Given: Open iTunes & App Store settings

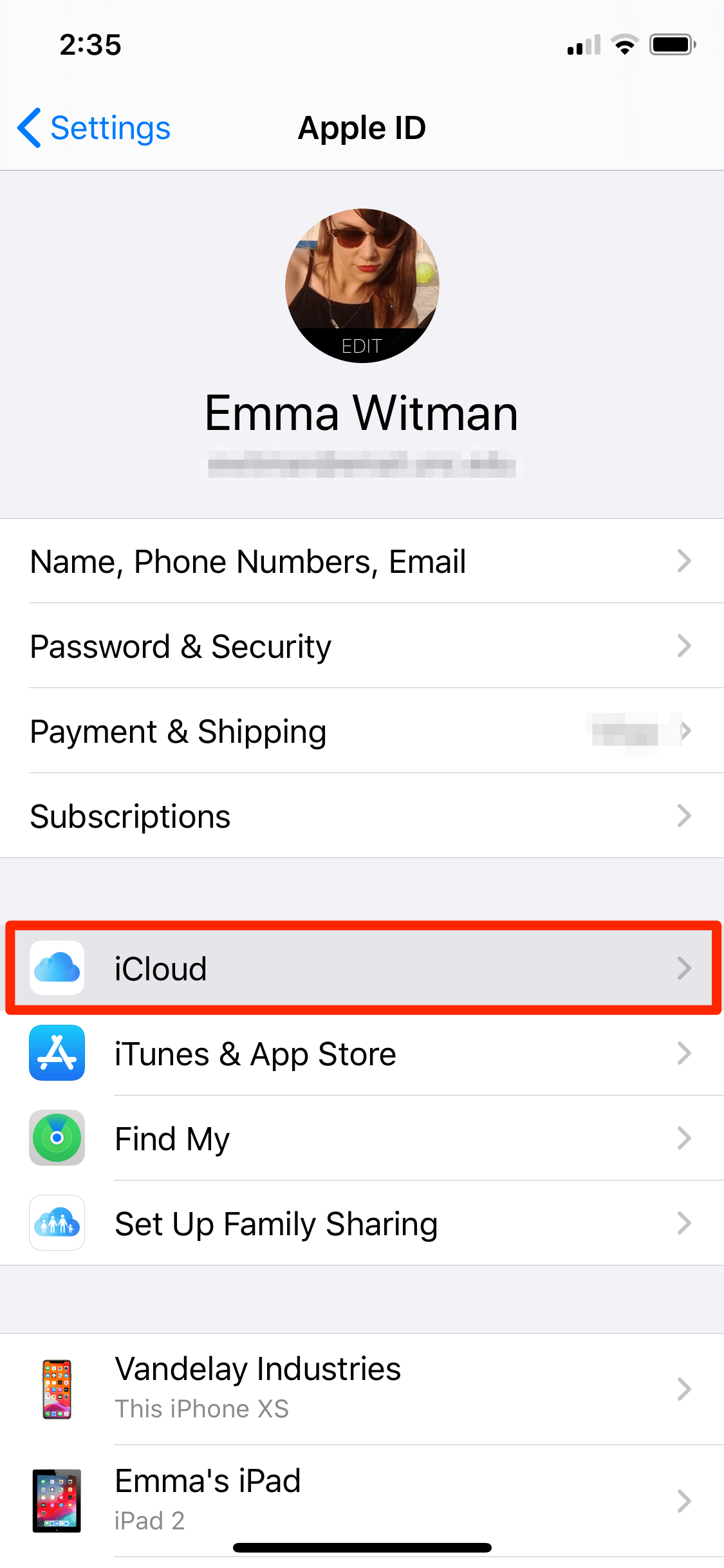Looking at the screenshot, I should pyautogui.click(x=362, y=1053).
